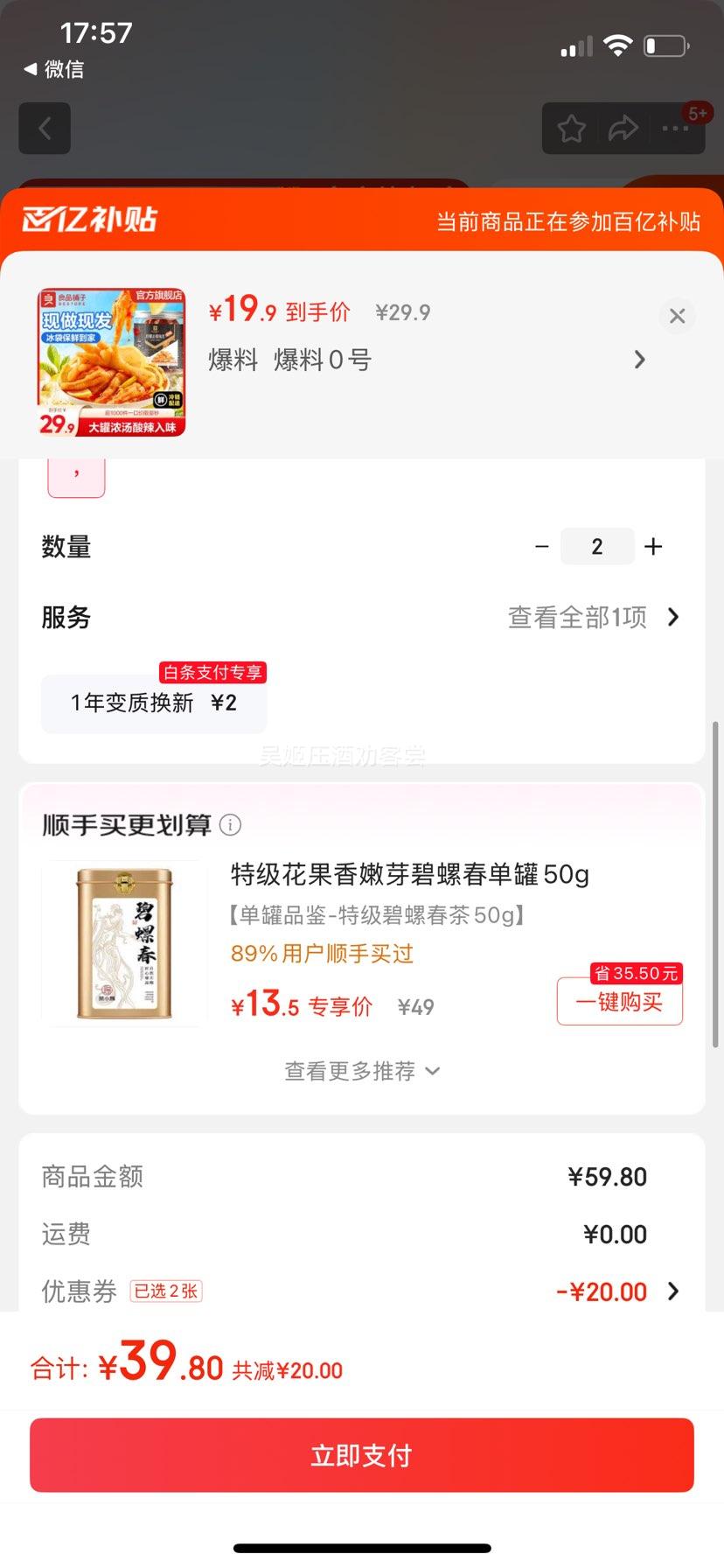Tap the 百亿补贴 logo in the banner

86,219
